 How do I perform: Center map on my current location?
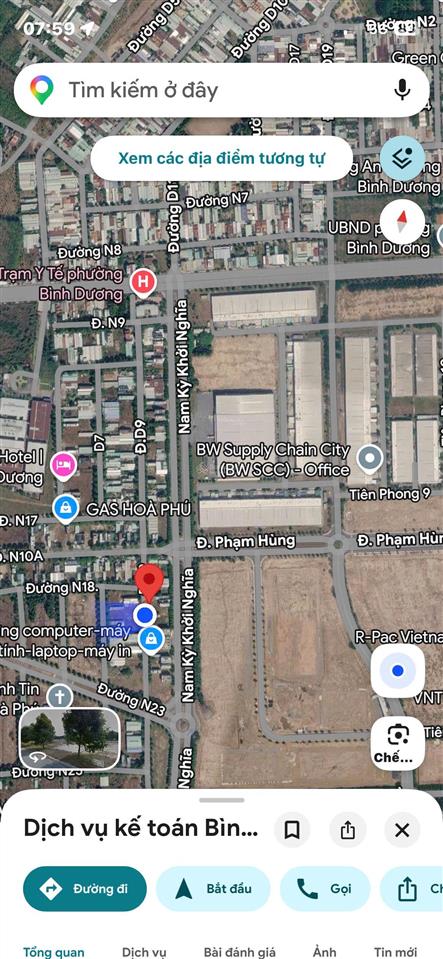coord(398,671)
